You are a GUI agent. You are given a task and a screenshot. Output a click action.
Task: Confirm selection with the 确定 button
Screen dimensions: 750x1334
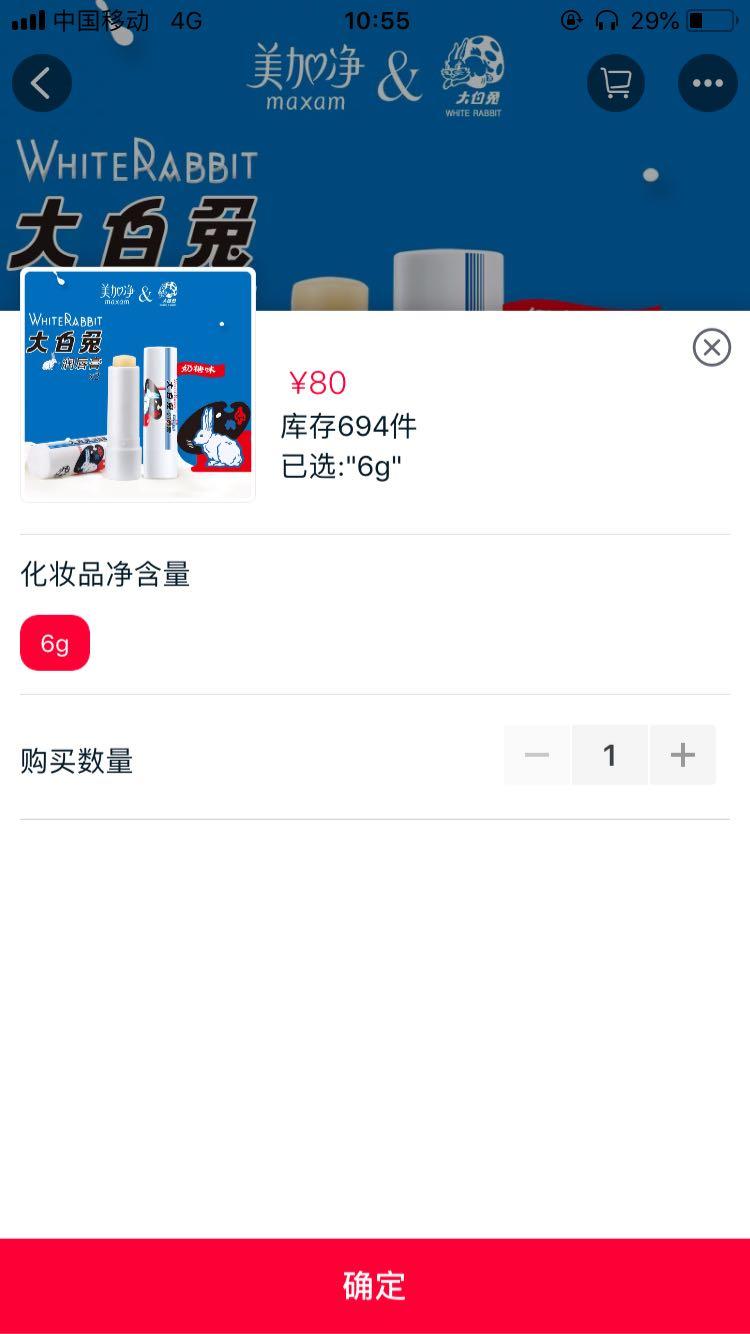pyautogui.click(x=375, y=1285)
